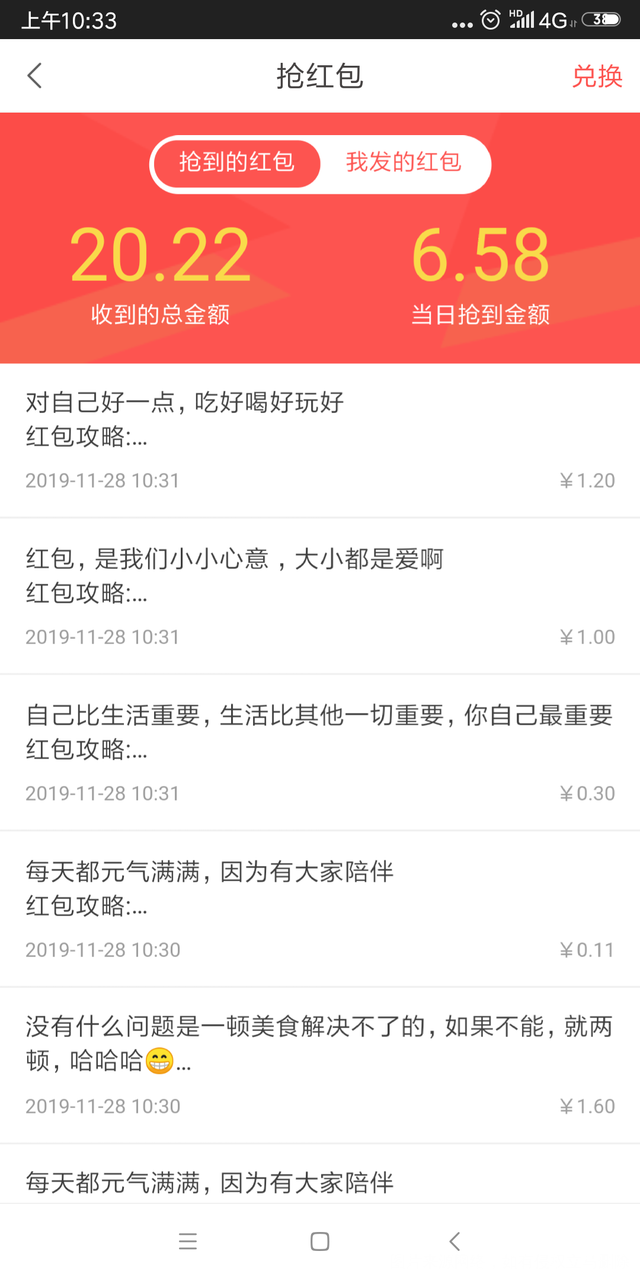Open recent apps from system navigation bar

(188, 1241)
